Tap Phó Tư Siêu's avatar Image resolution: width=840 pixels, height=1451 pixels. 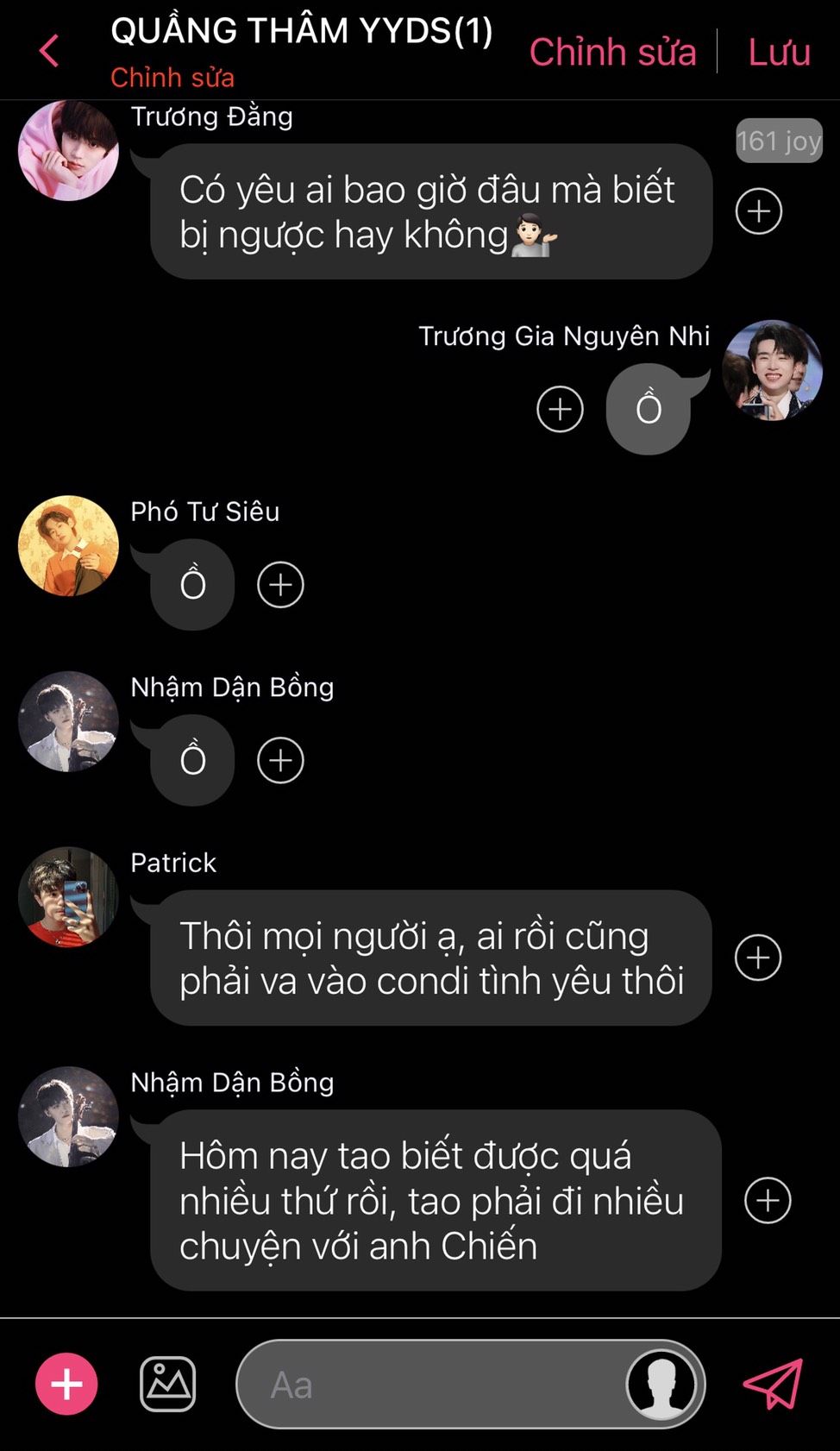pyautogui.click(x=68, y=545)
